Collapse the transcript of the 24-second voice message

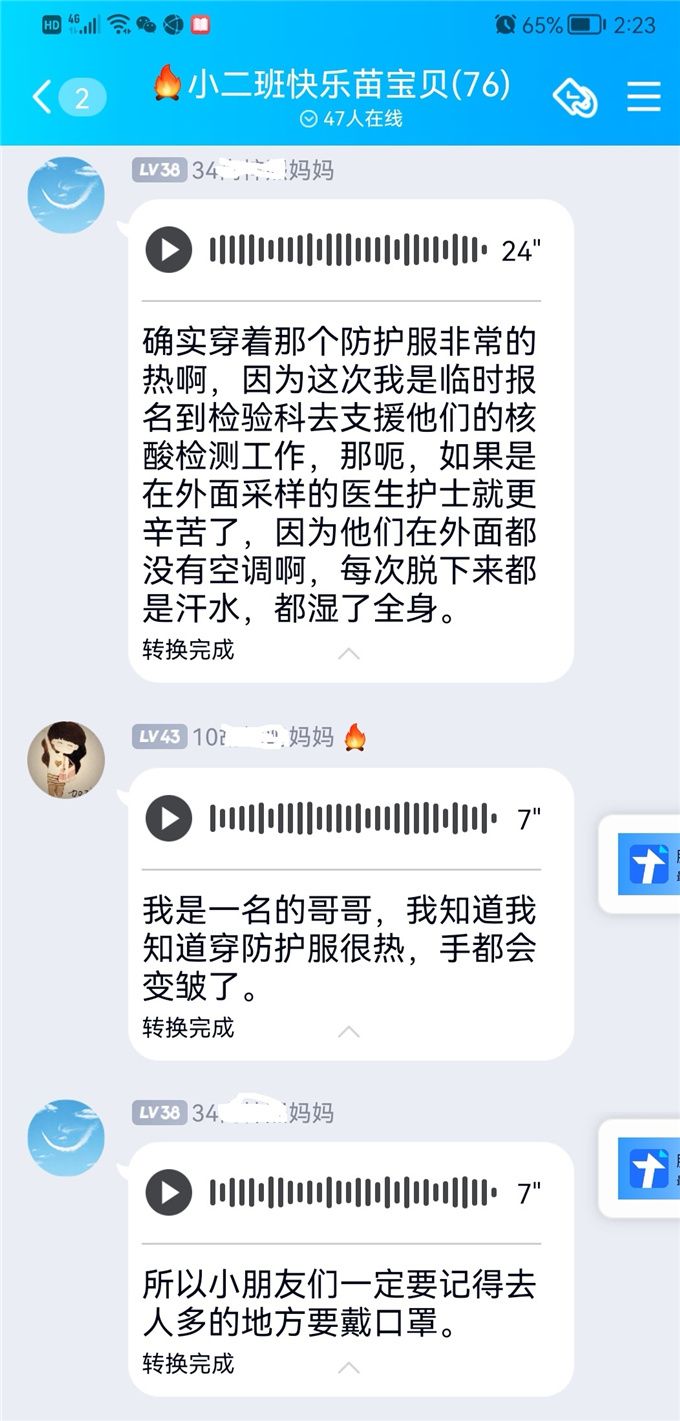348,653
